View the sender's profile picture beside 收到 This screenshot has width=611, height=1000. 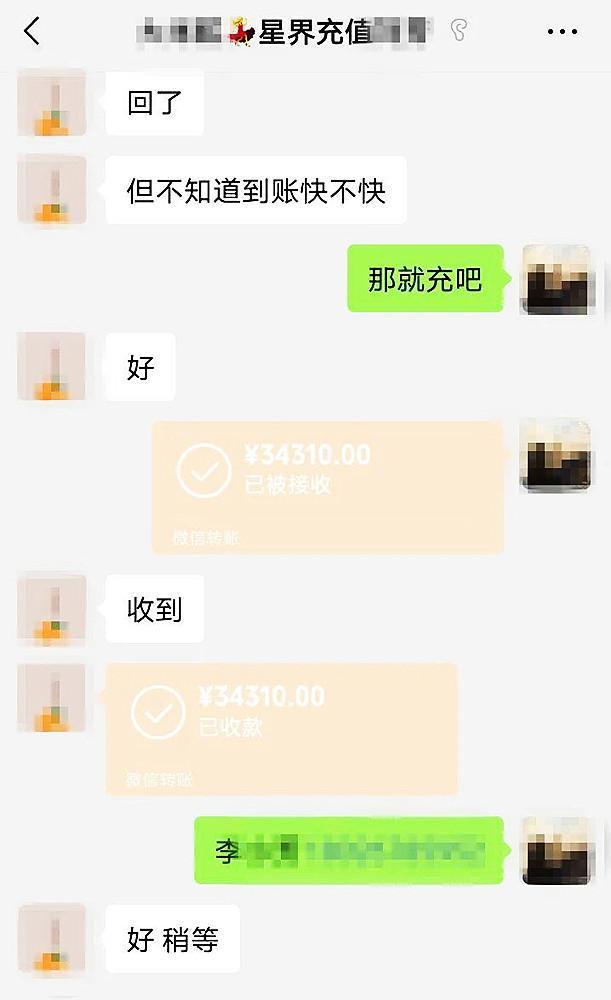(x=52, y=609)
